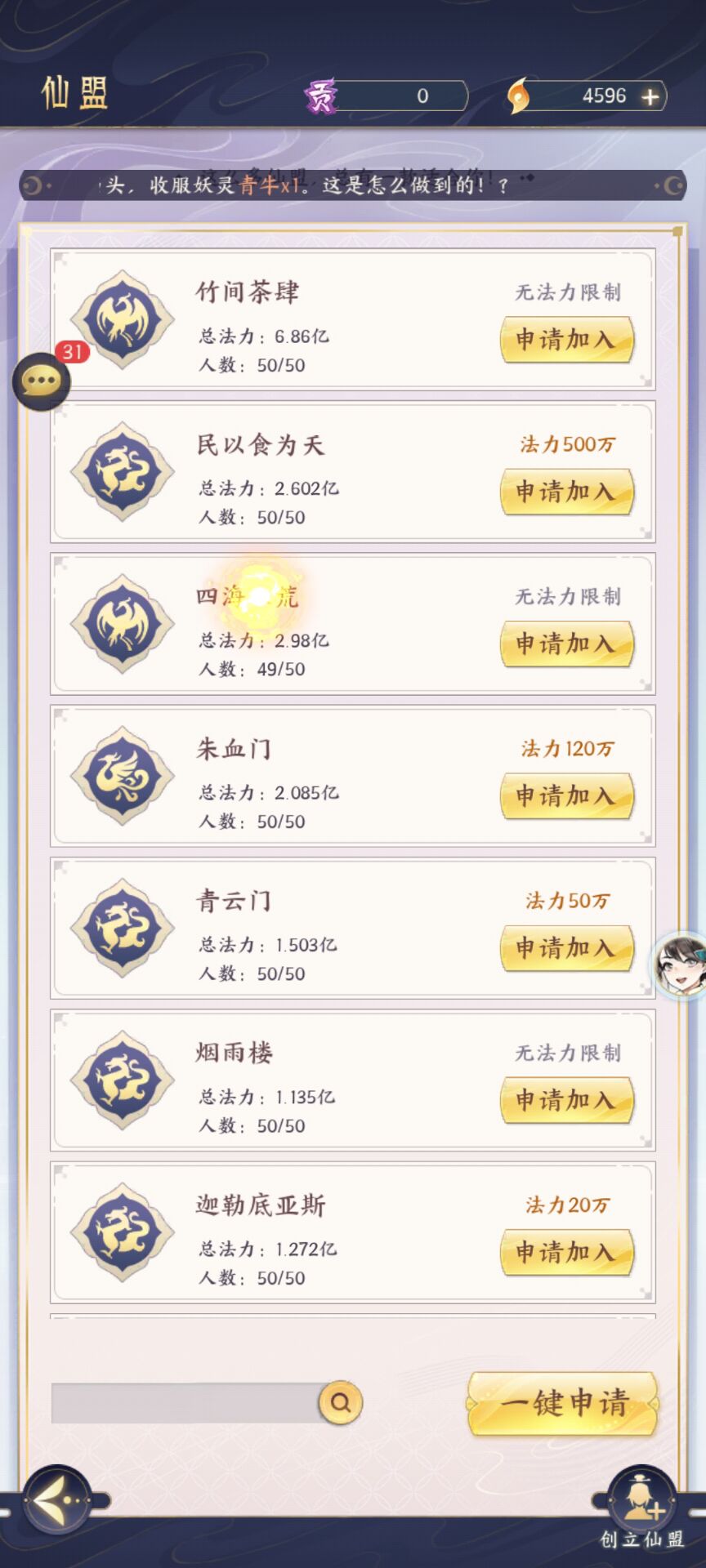The width and height of the screenshot is (706, 1568).
Task: Add more currency with the plus icon
Action: click(x=650, y=97)
